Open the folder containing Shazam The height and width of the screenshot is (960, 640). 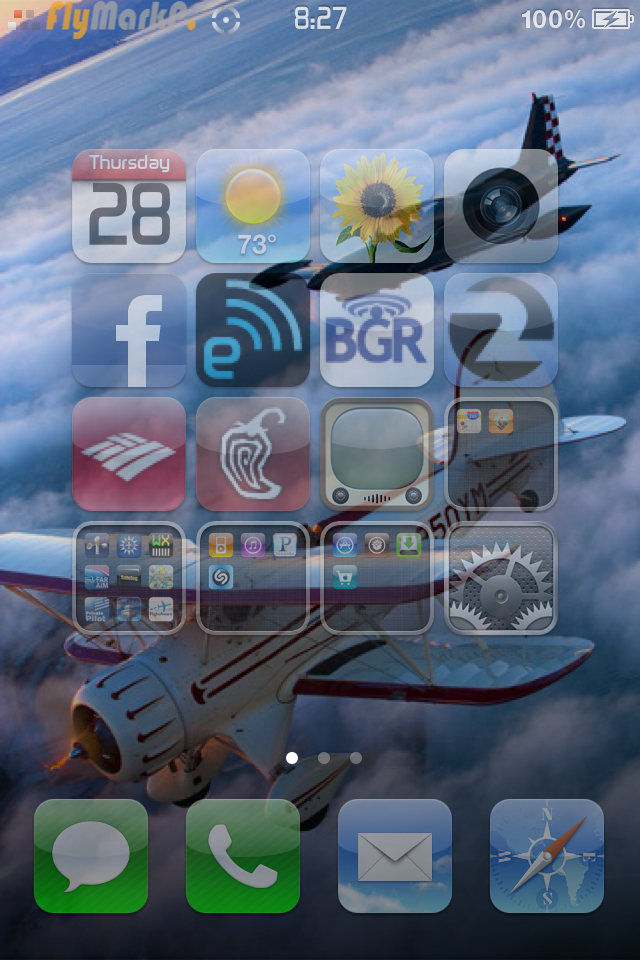pyautogui.click(x=252, y=578)
